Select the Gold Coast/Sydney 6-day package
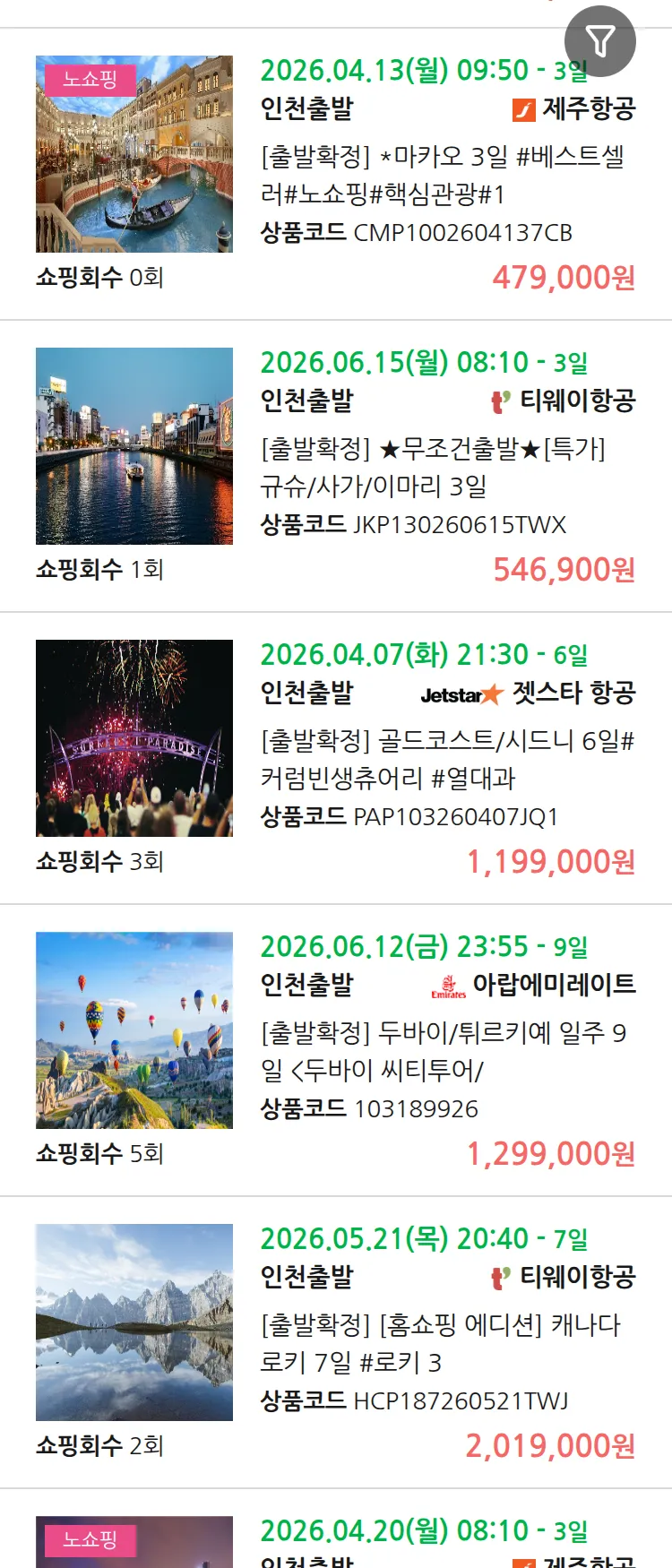 point(446,759)
